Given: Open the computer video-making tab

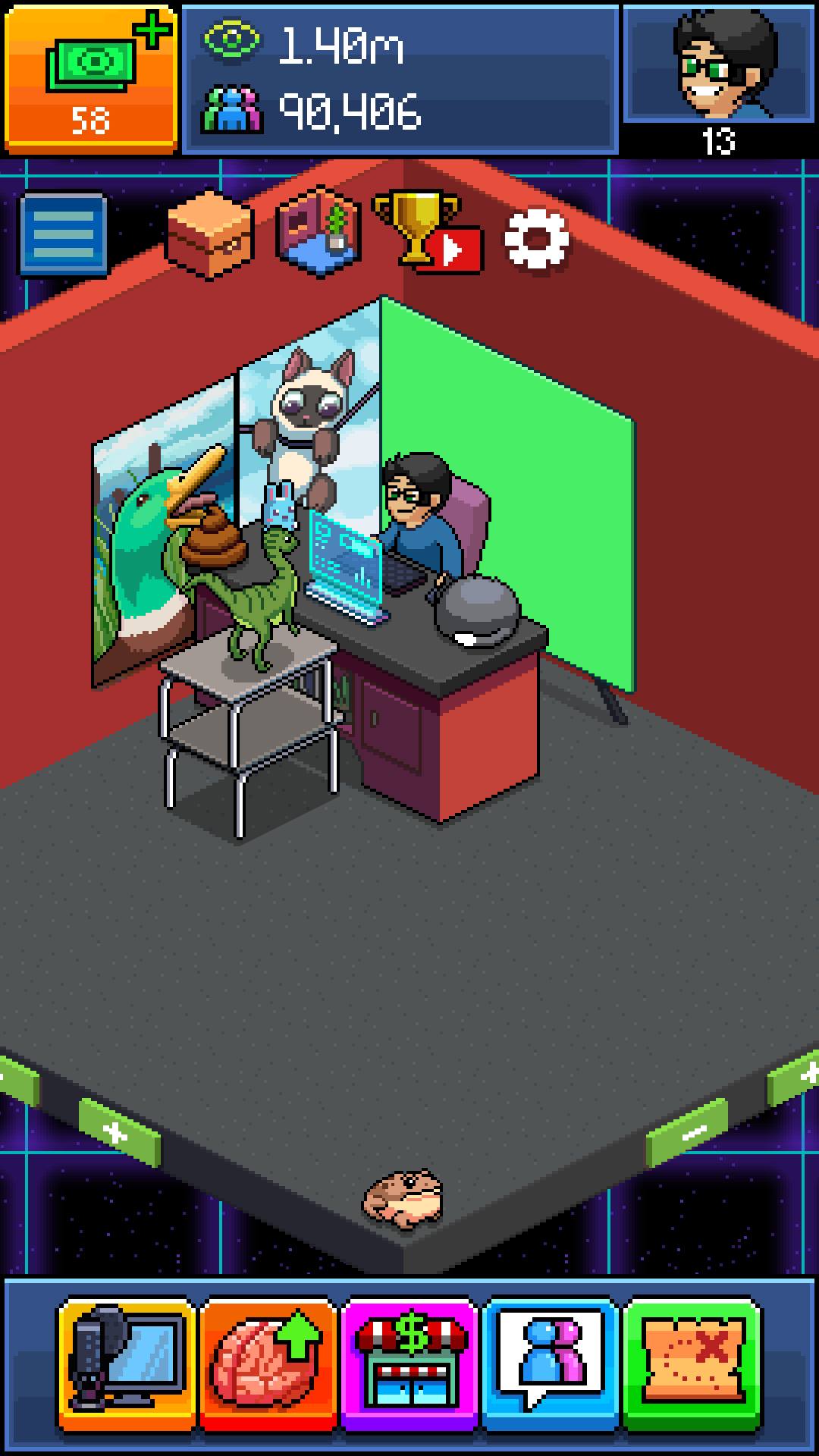Looking at the screenshot, I should 127,1363.
